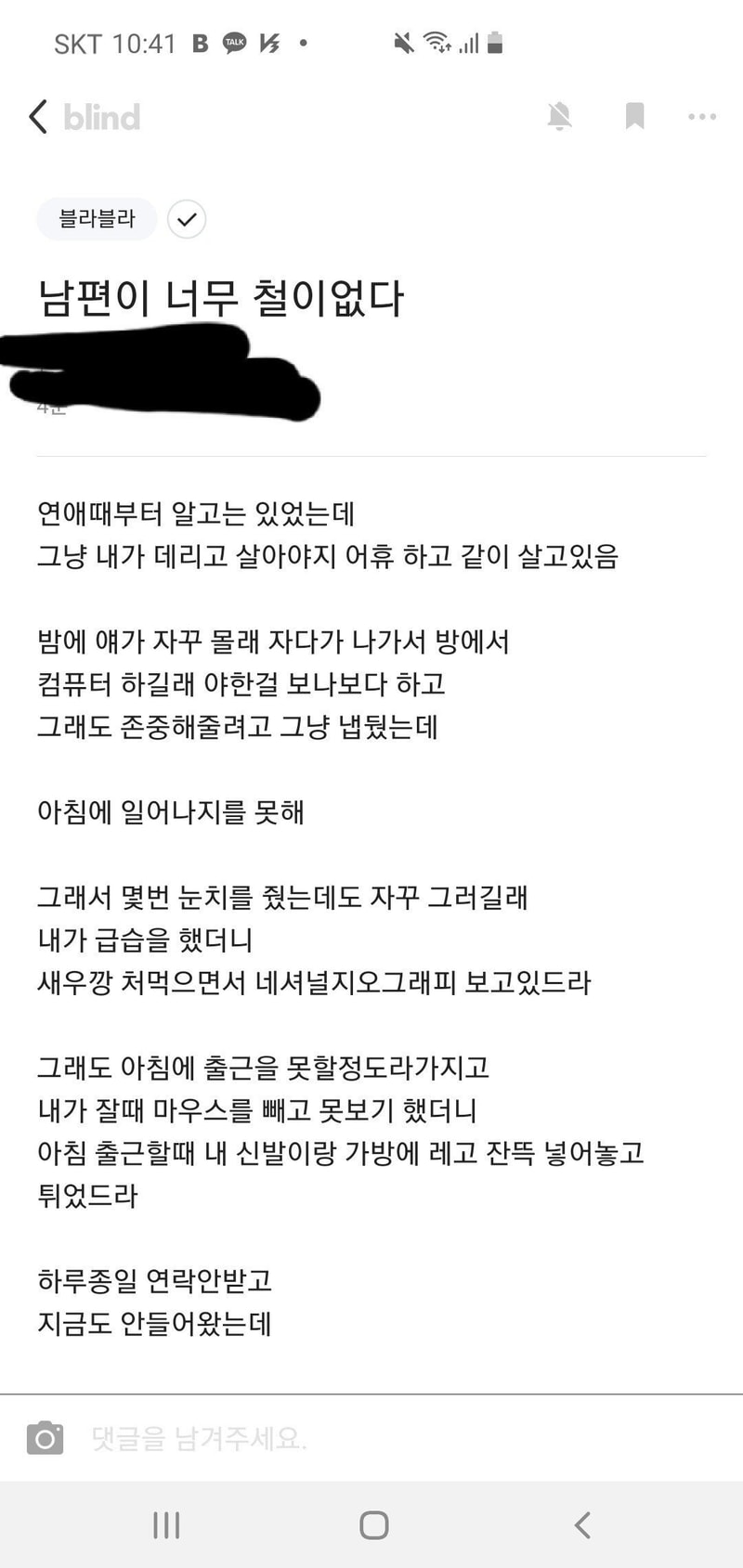
Task: Toggle post notifications with the bell icon
Action: 559,117
